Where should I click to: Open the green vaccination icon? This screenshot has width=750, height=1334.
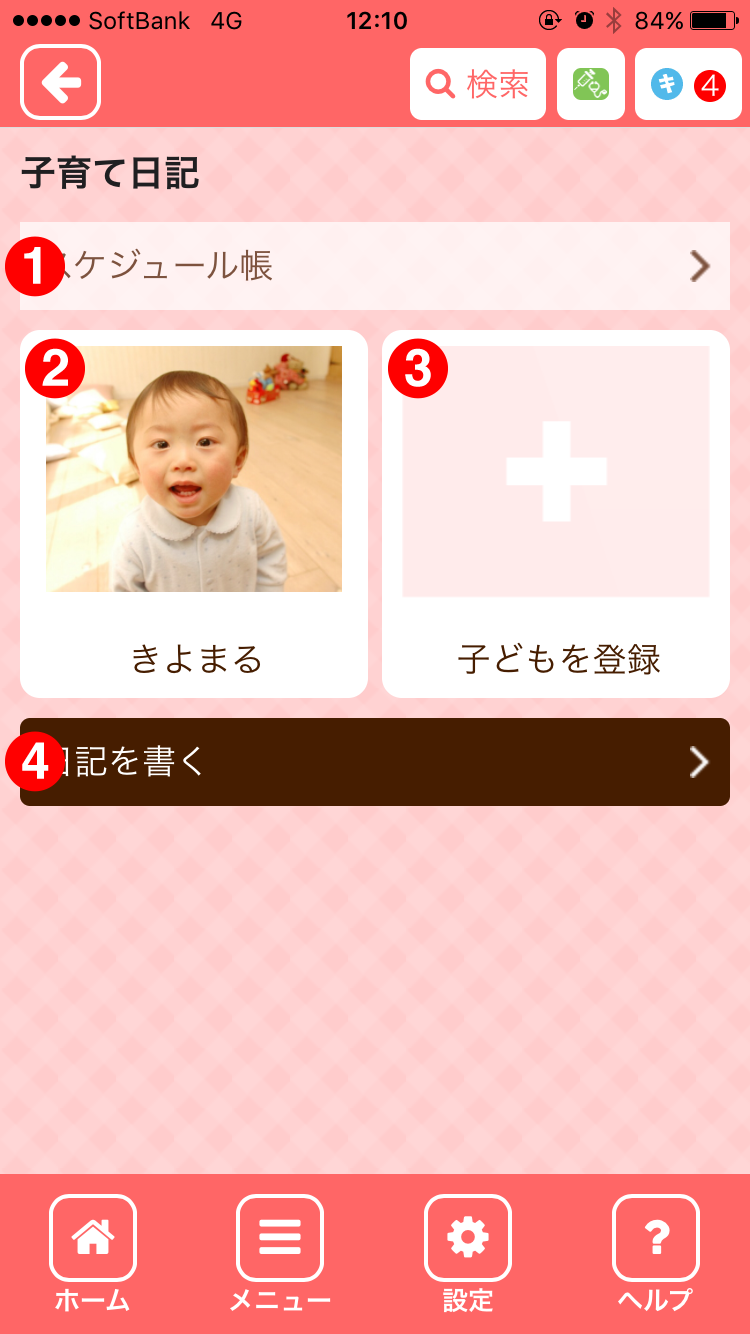(591, 84)
